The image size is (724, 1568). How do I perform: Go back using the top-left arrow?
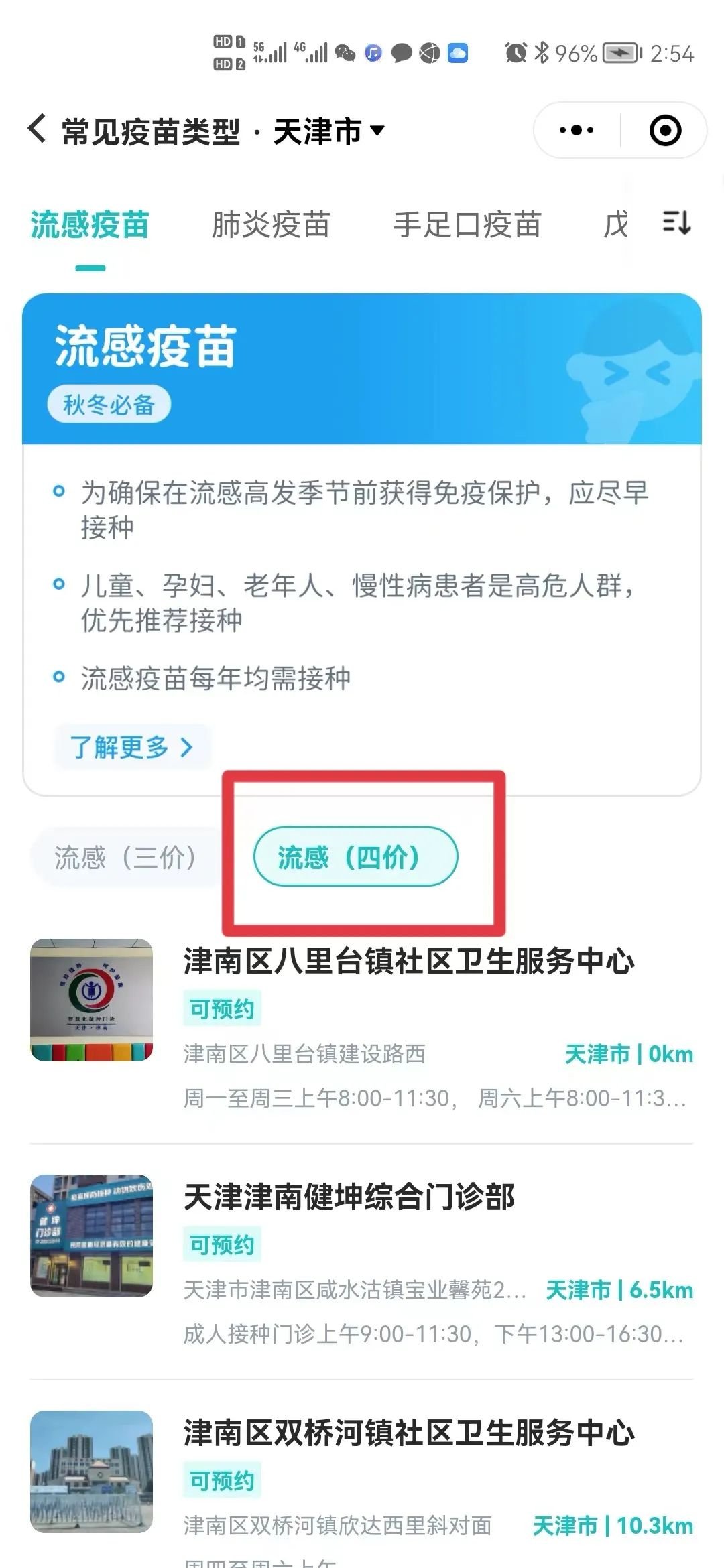38,129
